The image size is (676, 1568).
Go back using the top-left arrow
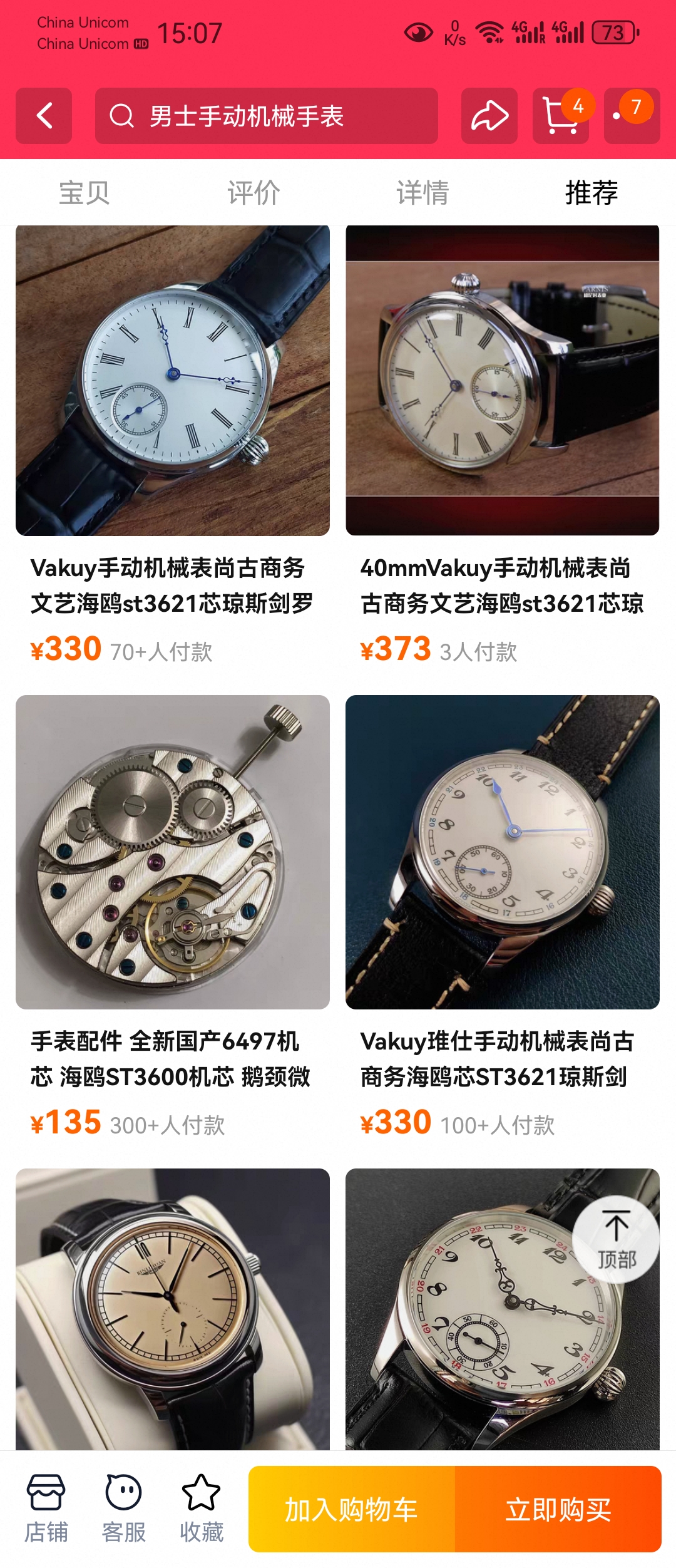pyautogui.click(x=44, y=116)
